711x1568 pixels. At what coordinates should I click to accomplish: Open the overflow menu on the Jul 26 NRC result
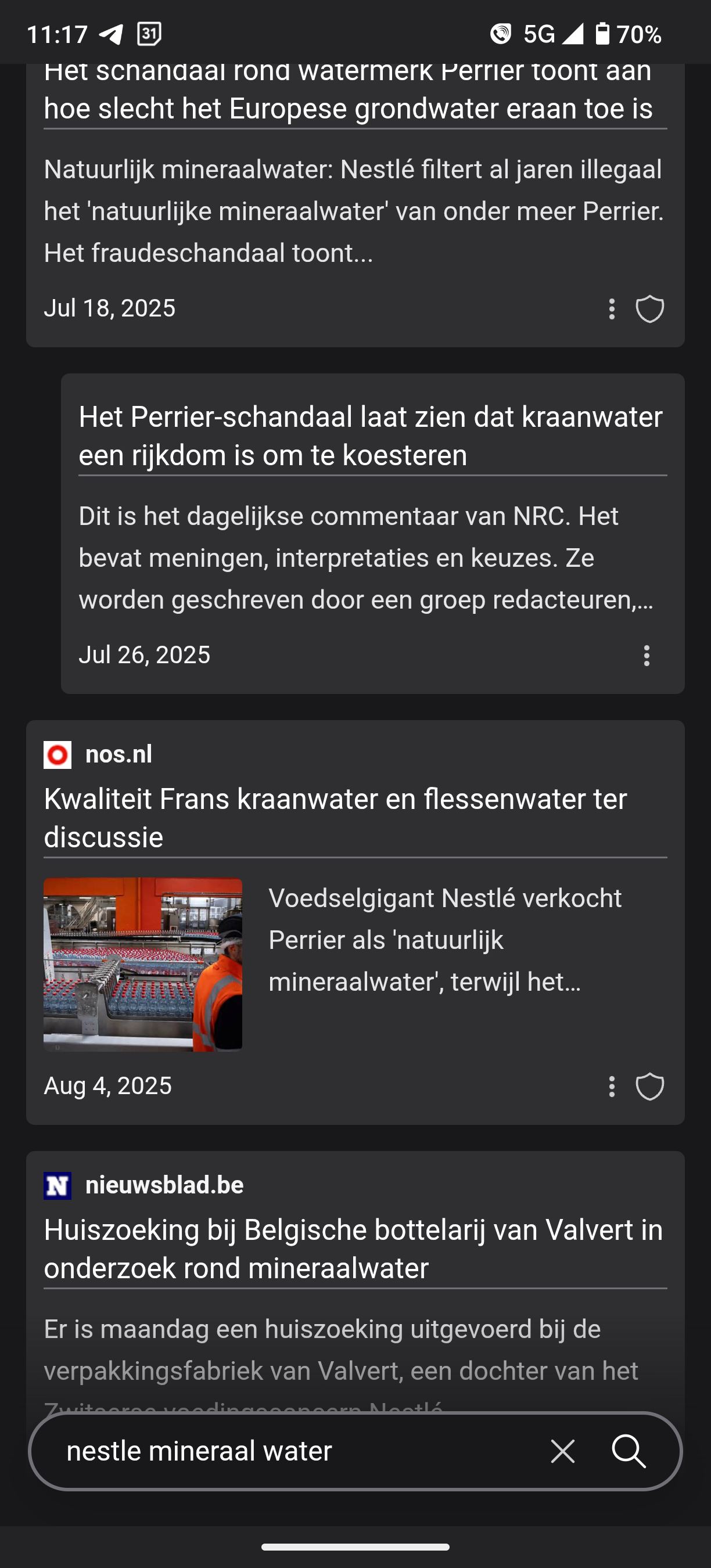(x=647, y=655)
